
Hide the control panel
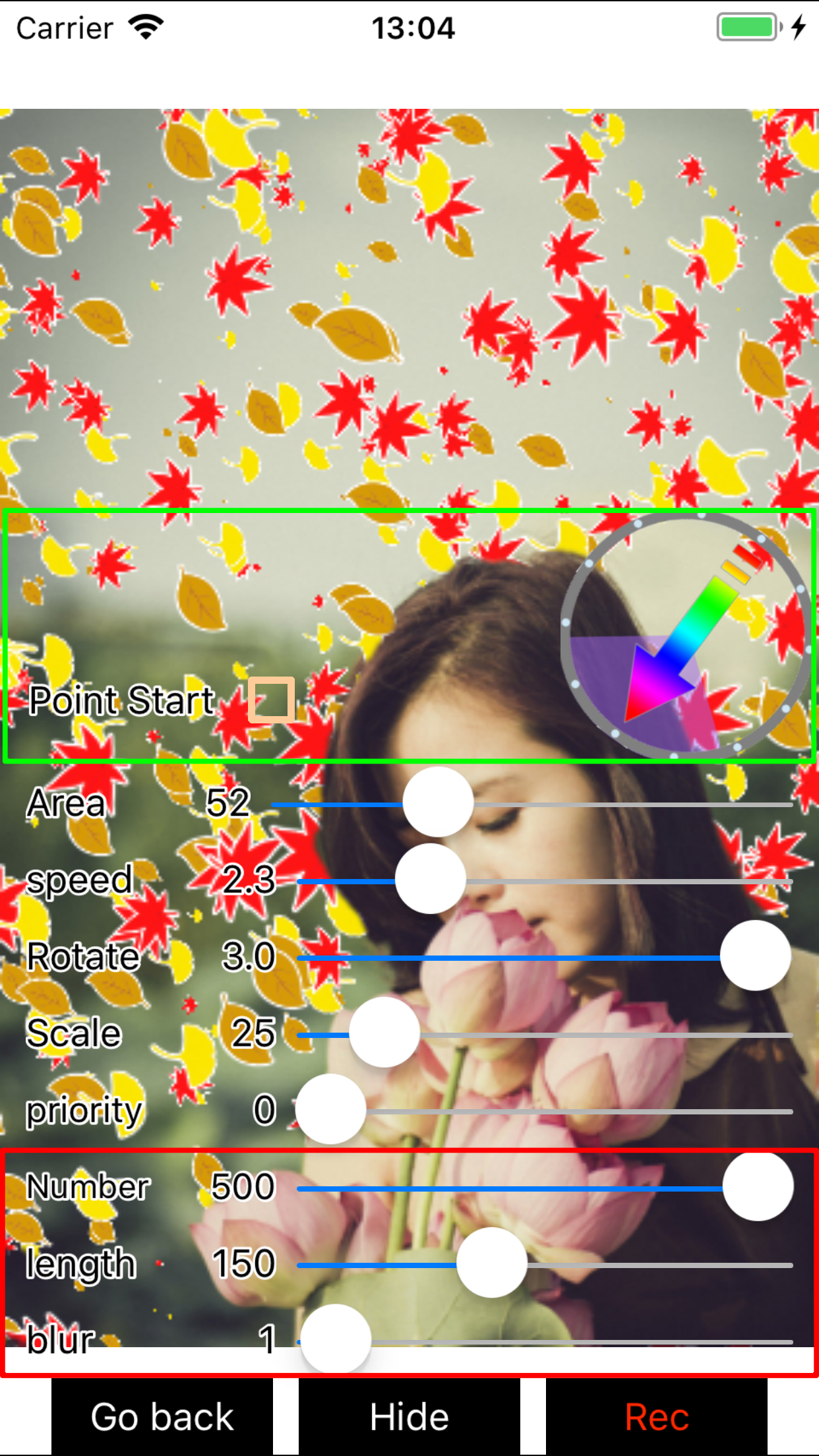coord(409,1416)
